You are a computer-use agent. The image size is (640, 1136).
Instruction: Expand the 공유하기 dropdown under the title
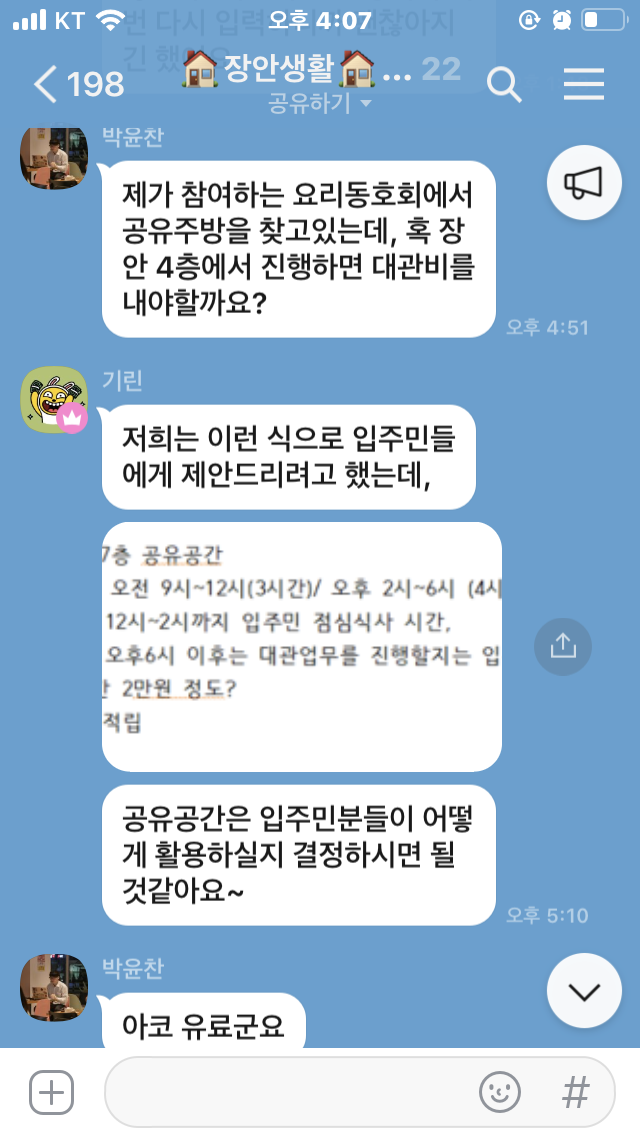(320, 103)
